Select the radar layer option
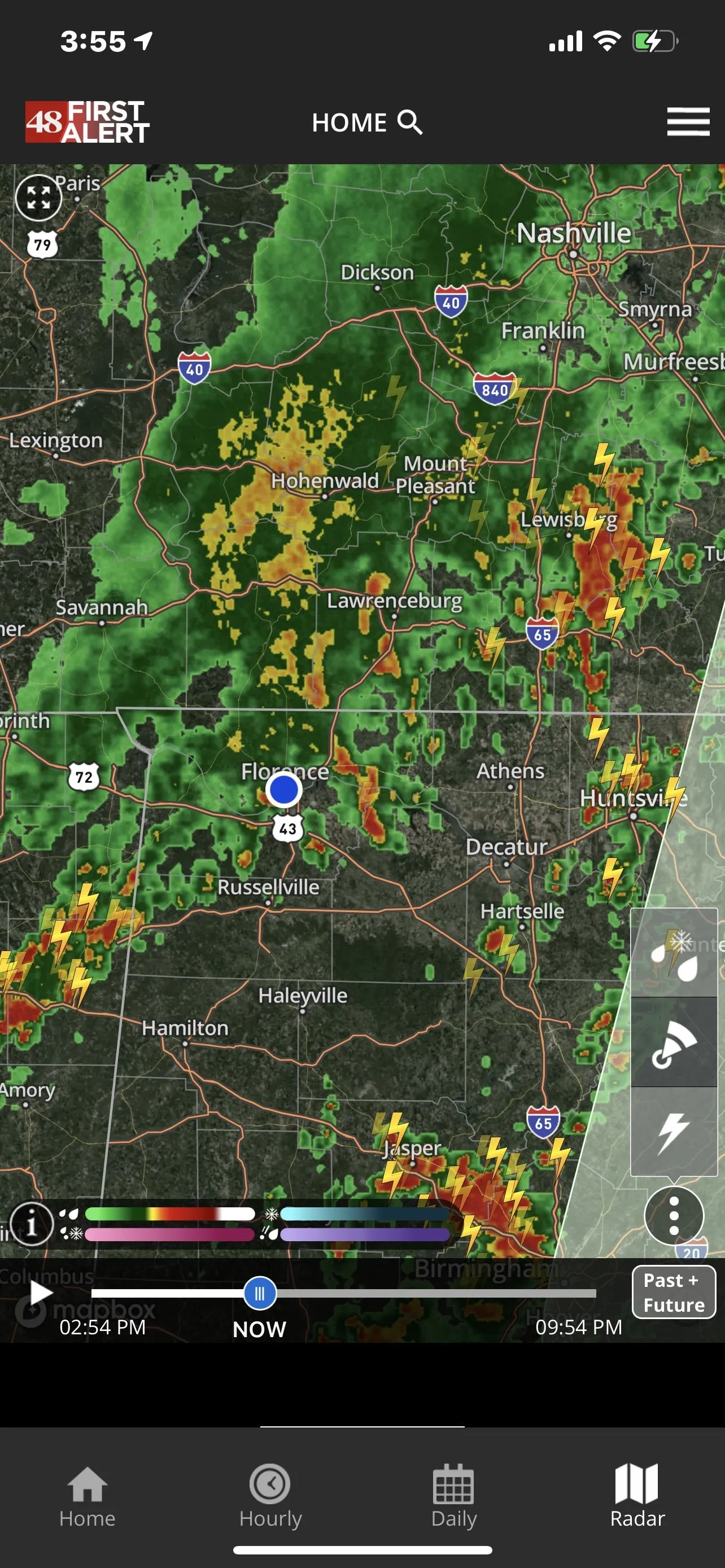725x1568 pixels. coord(674,1043)
